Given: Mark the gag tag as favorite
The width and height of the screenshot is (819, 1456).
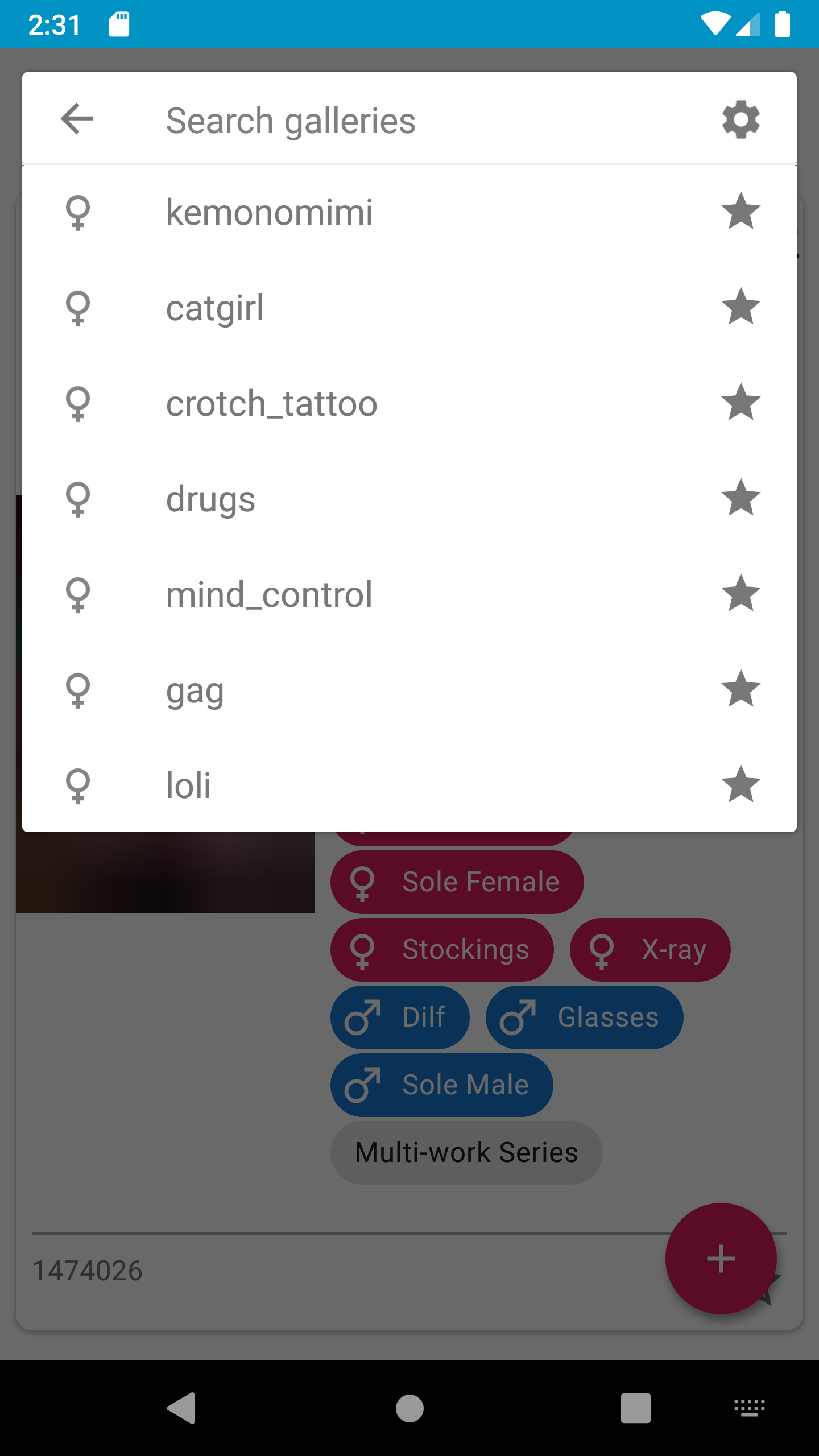Looking at the screenshot, I should click(741, 689).
